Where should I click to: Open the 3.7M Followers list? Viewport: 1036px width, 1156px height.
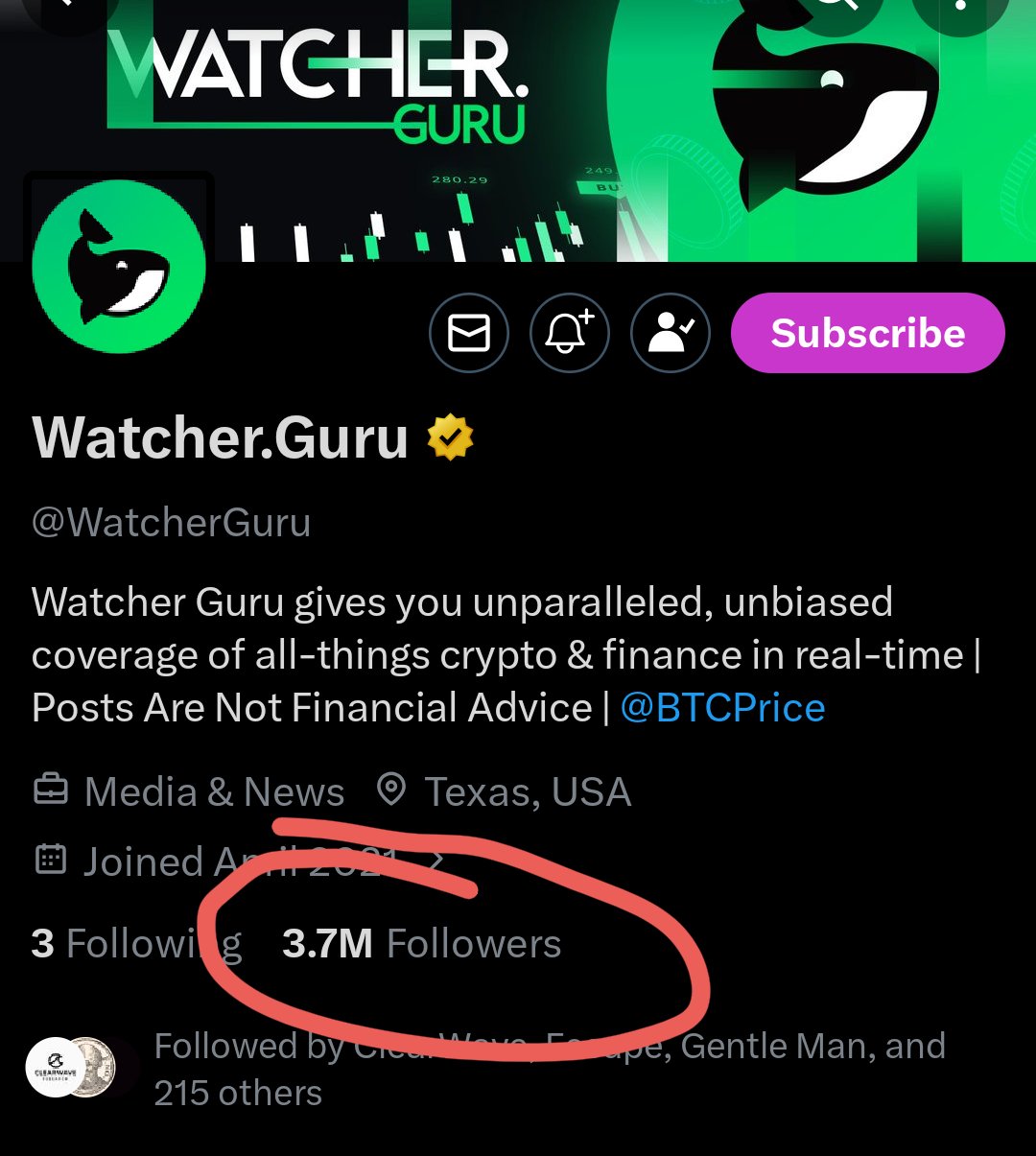click(x=422, y=944)
